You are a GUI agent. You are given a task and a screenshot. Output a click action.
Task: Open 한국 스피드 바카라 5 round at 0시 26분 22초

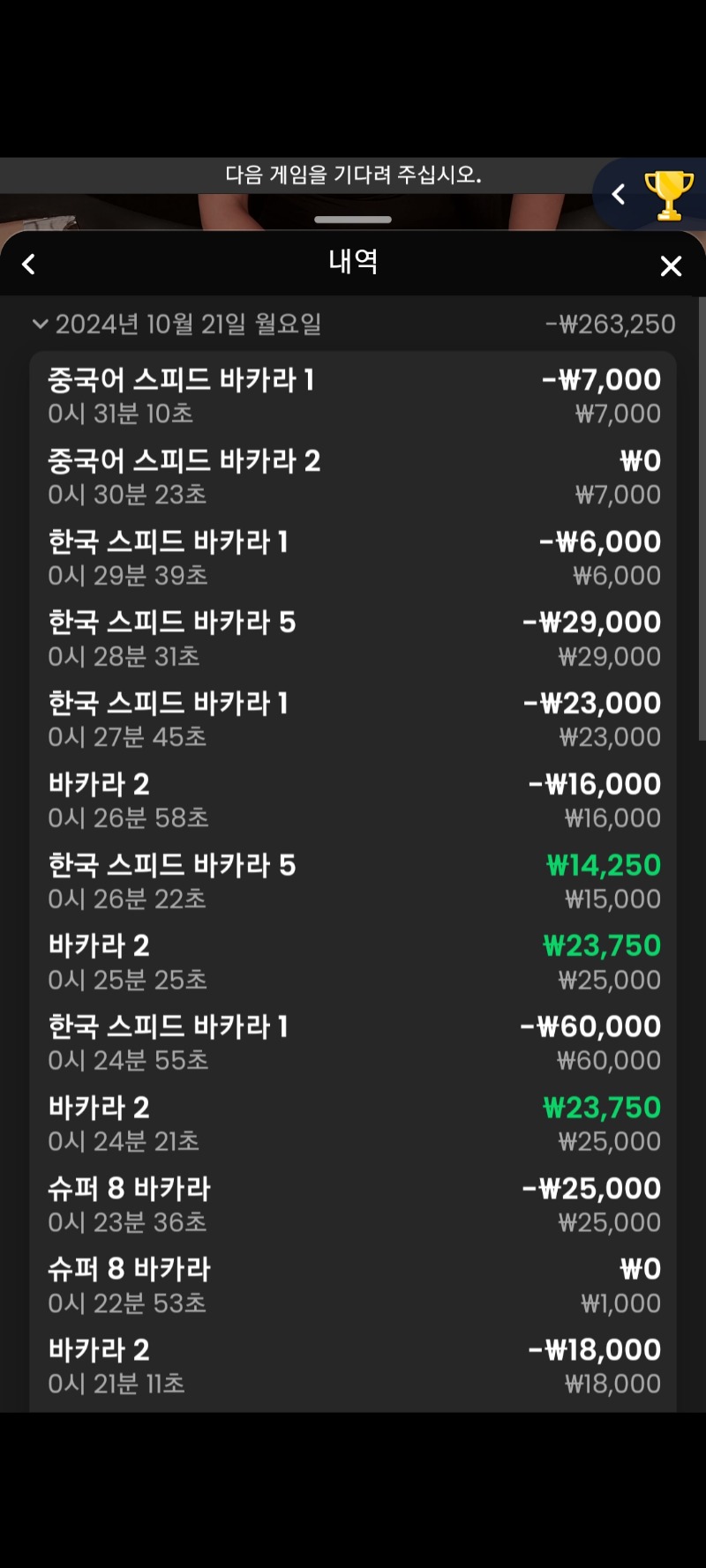click(353, 881)
